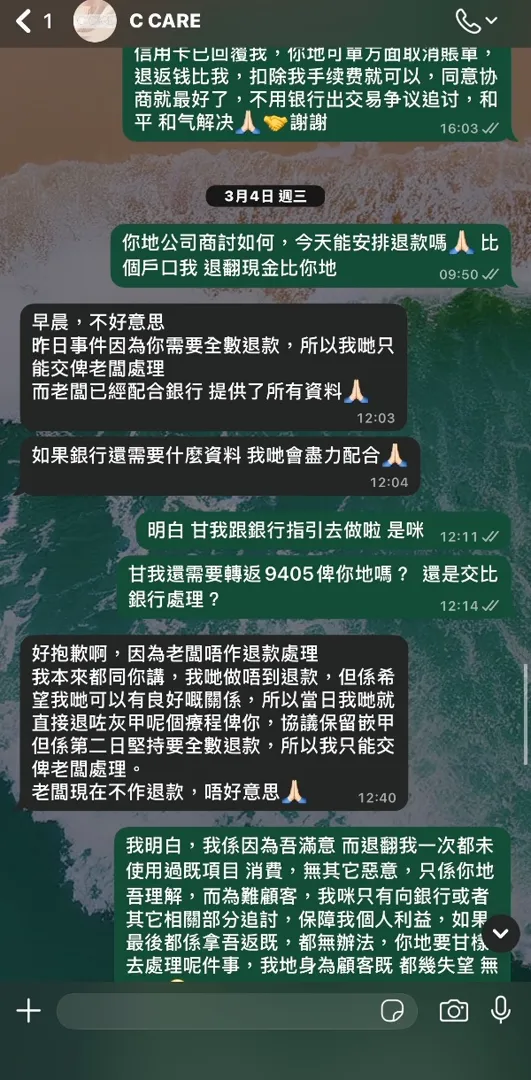Image resolution: width=531 pixels, height=1080 pixels.
Task: Open the sticker picker
Action: tap(392, 1011)
